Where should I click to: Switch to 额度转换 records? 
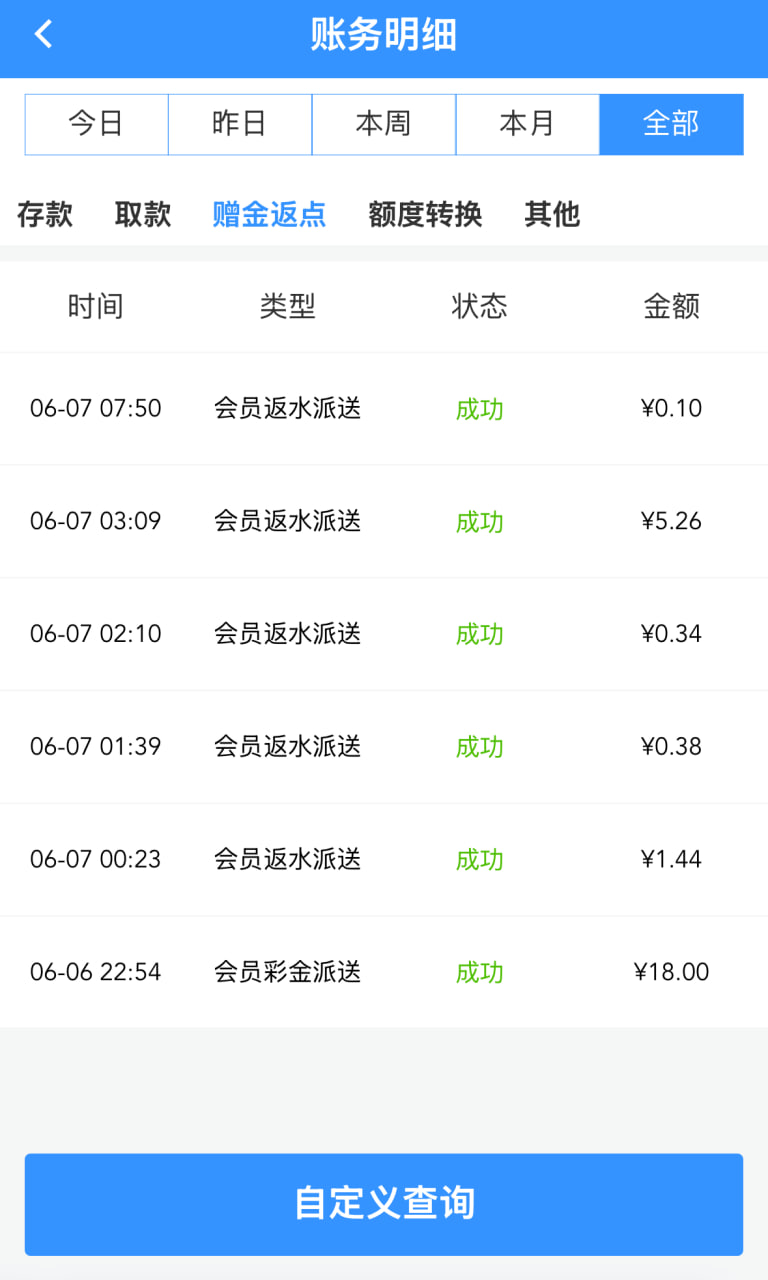click(x=425, y=214)
